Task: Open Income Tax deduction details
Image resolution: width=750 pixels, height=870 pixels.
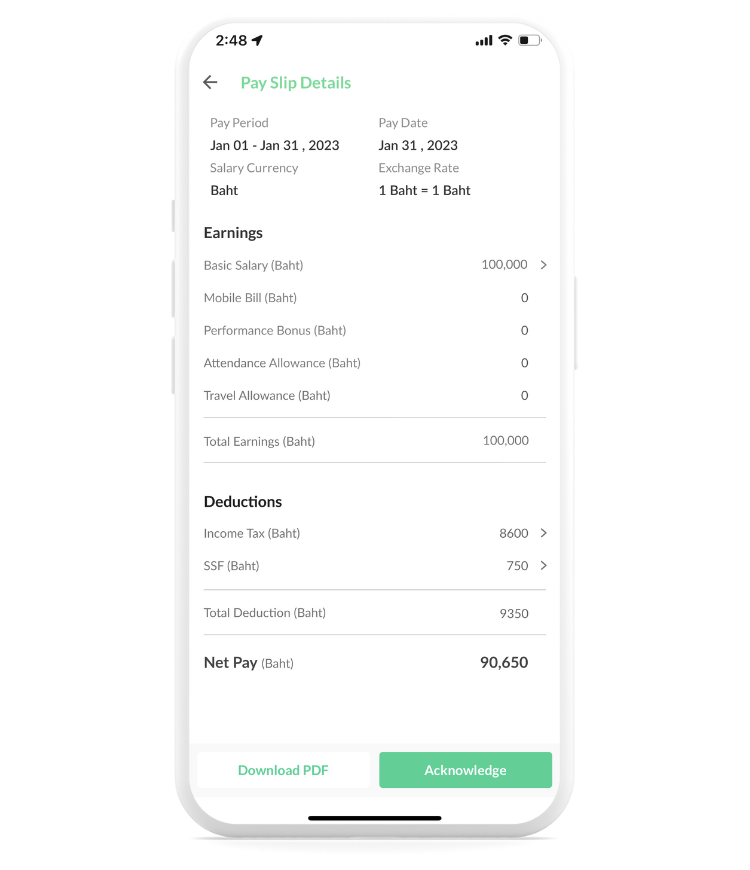Action: 543,533
